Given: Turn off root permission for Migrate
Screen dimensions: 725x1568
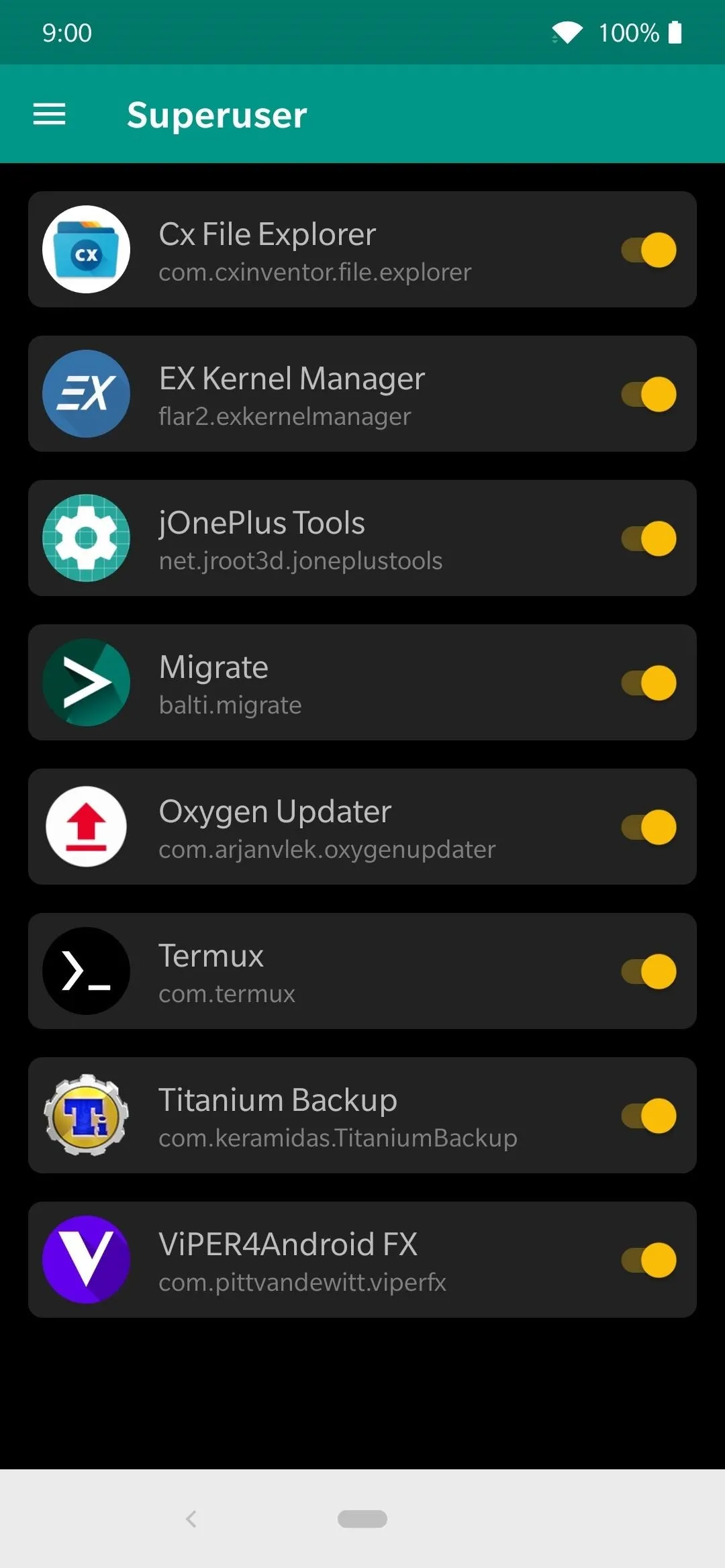Looking at the screenshot, I should point(648,683).
